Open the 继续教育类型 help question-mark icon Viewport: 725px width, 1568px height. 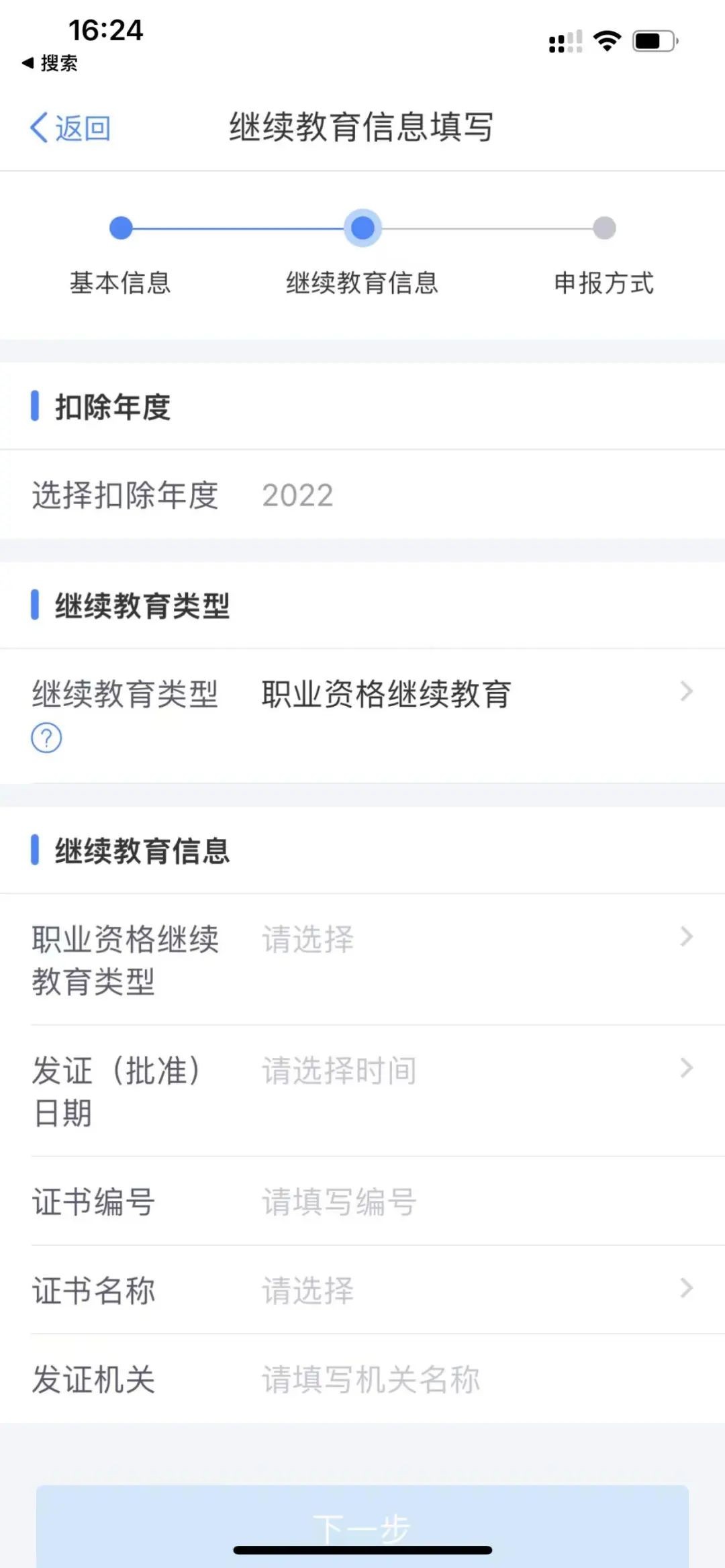click(x=46, y=738)
